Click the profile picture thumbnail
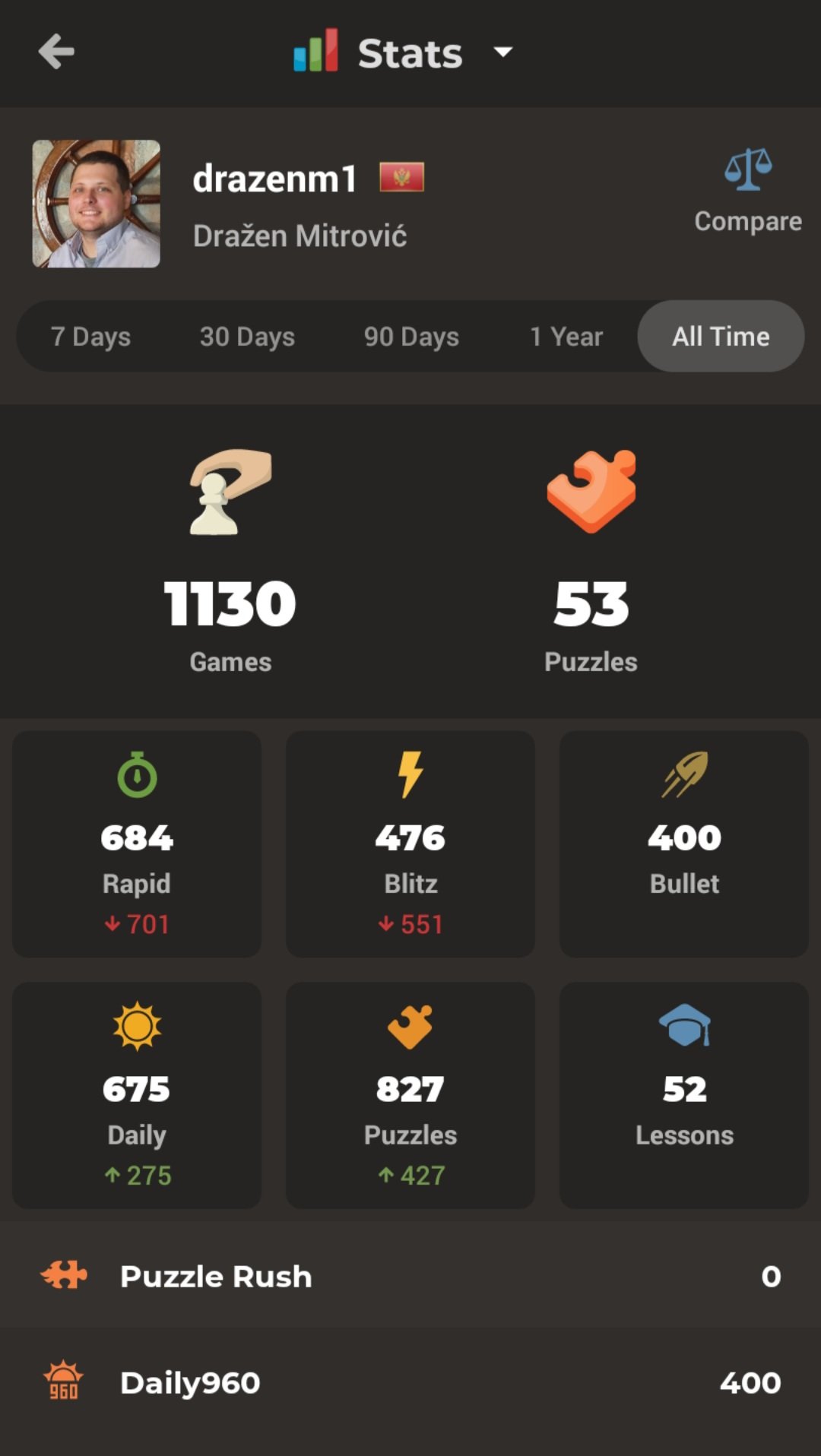The image size is (821, 1456). click(x=95, y=203)
